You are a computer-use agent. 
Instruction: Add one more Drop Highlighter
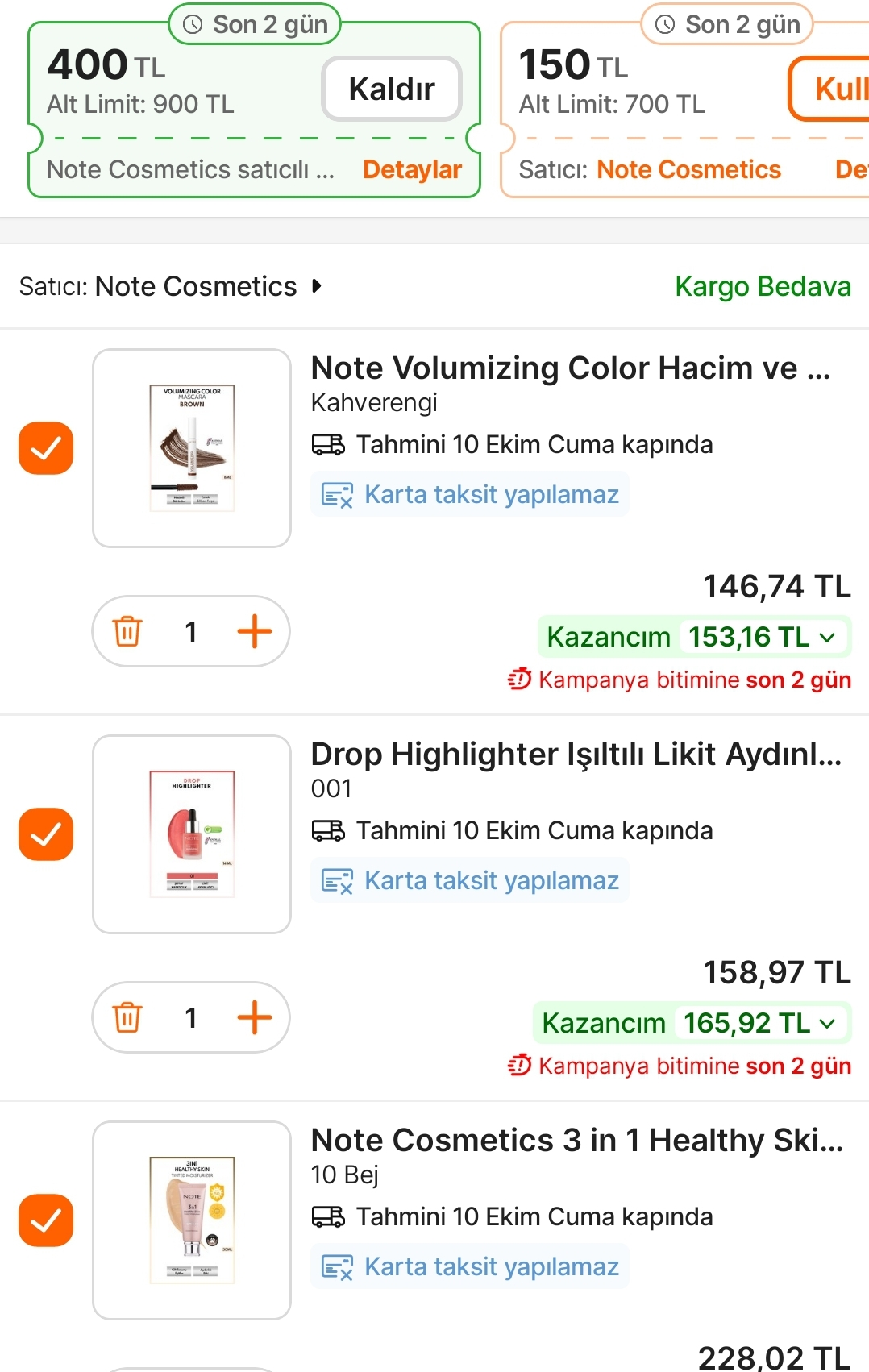tap(254, 1017)
